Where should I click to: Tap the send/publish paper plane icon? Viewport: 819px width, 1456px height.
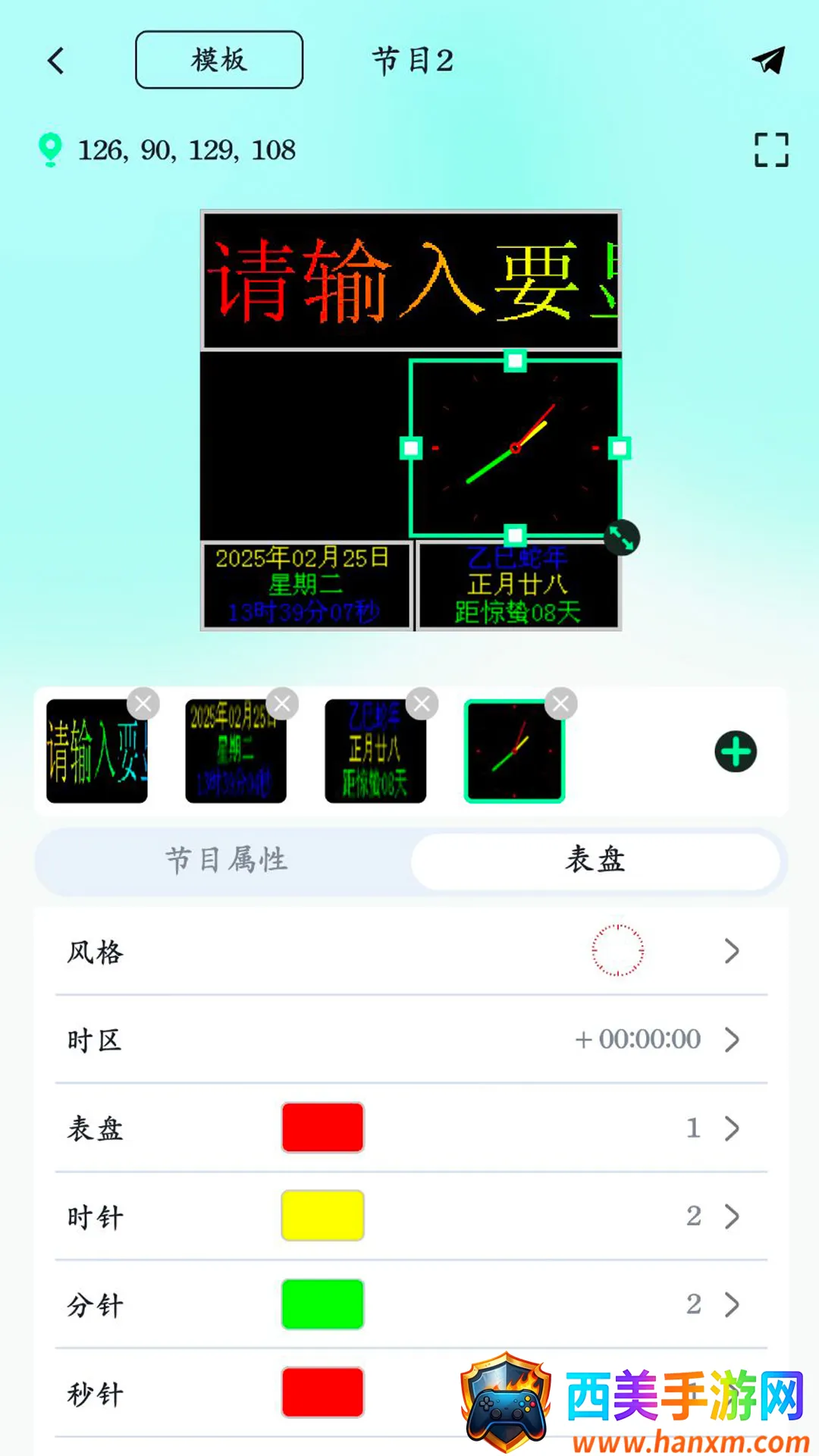coord(767,60)
